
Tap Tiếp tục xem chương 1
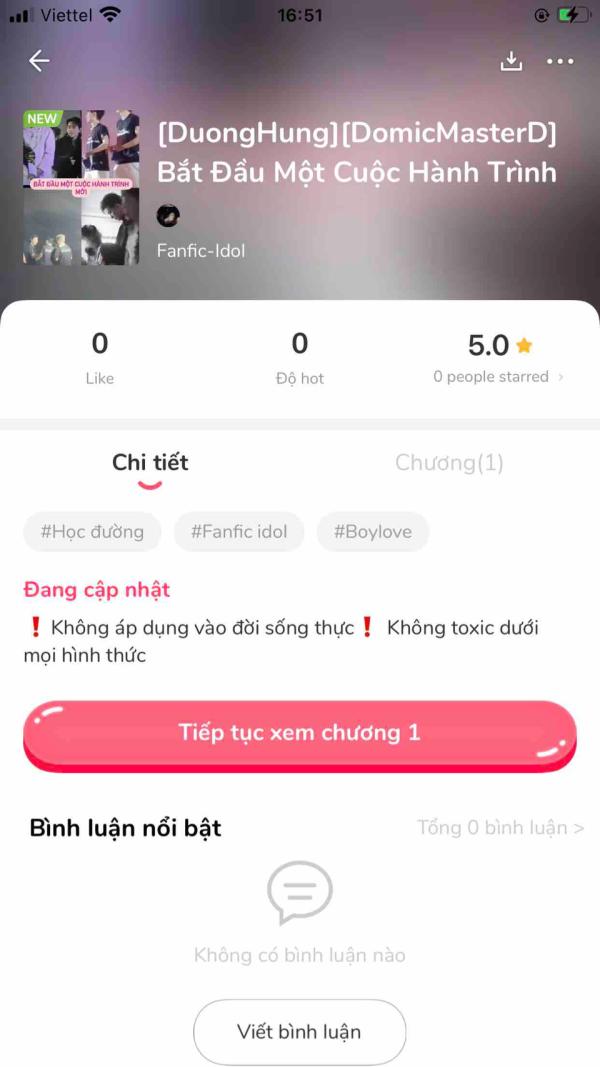[x=300, y=733]
